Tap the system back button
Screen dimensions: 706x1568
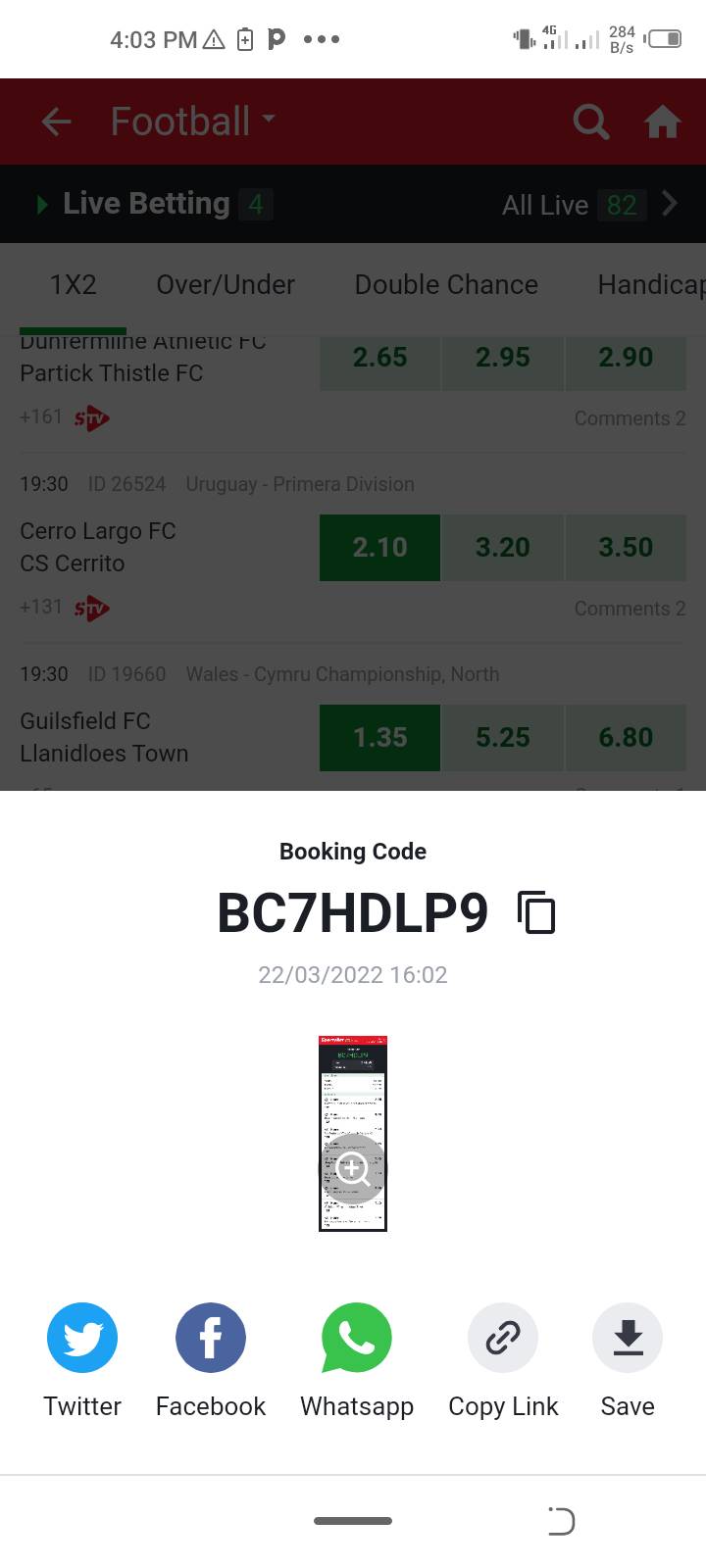coord(561,1521)
